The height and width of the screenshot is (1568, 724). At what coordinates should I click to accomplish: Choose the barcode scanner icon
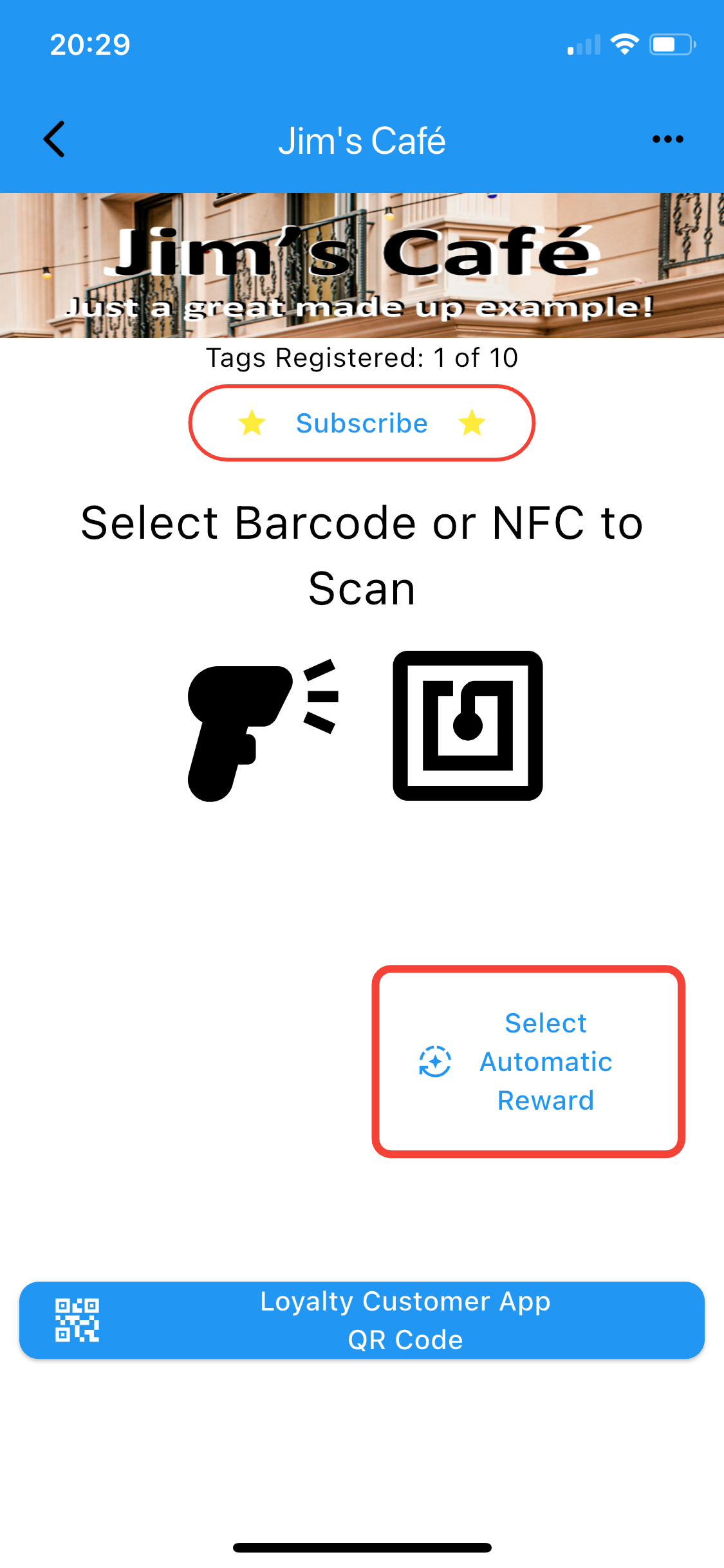pyautogui.click(x=263, y=729)
